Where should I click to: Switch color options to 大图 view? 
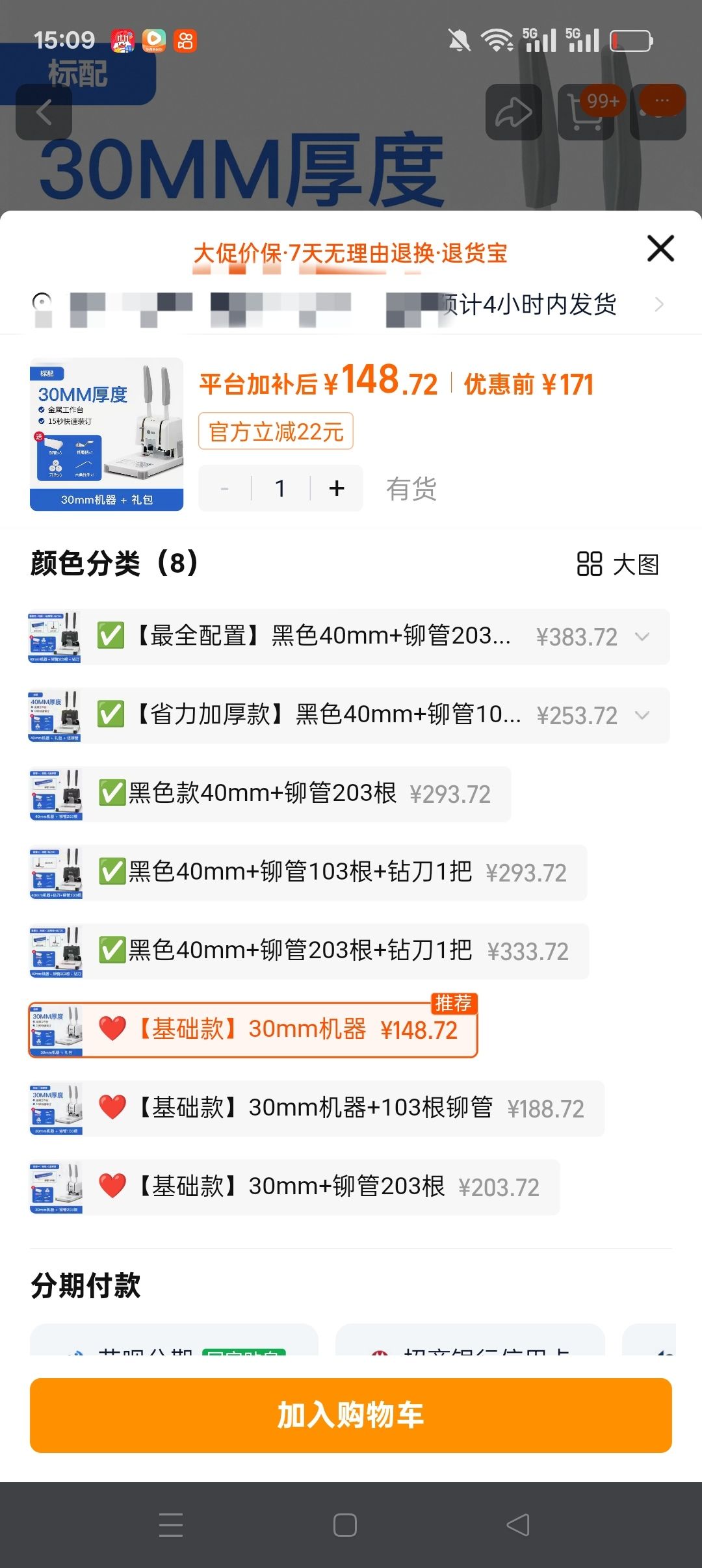click(618, 564)
